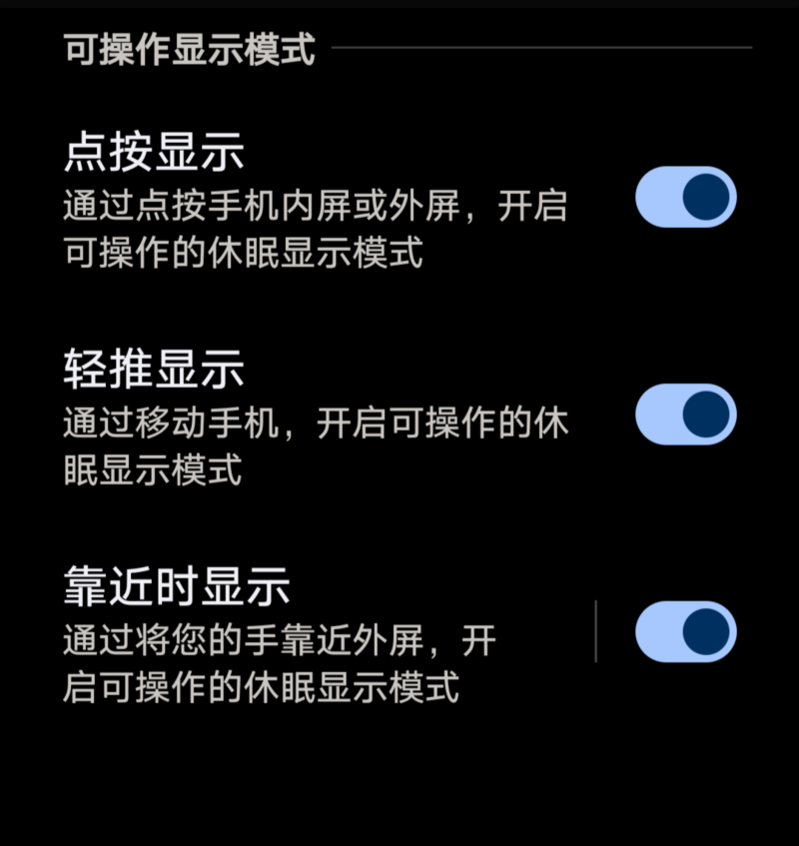
Task: Switch off the 靠近时显示 toggle
Action: point(686,631)
